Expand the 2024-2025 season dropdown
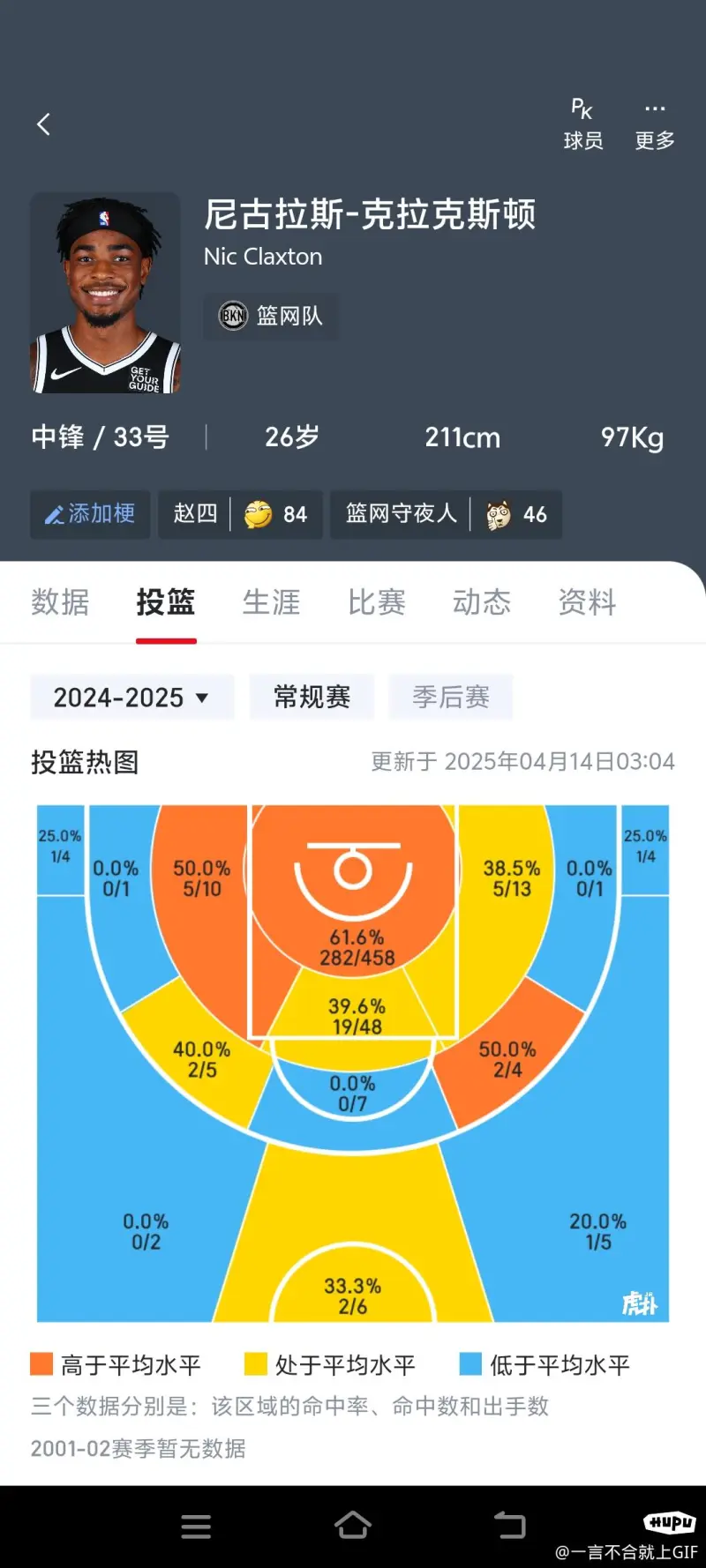Image resolution: width=706 pixels, height=1568 pixels. tap(131, 698)
